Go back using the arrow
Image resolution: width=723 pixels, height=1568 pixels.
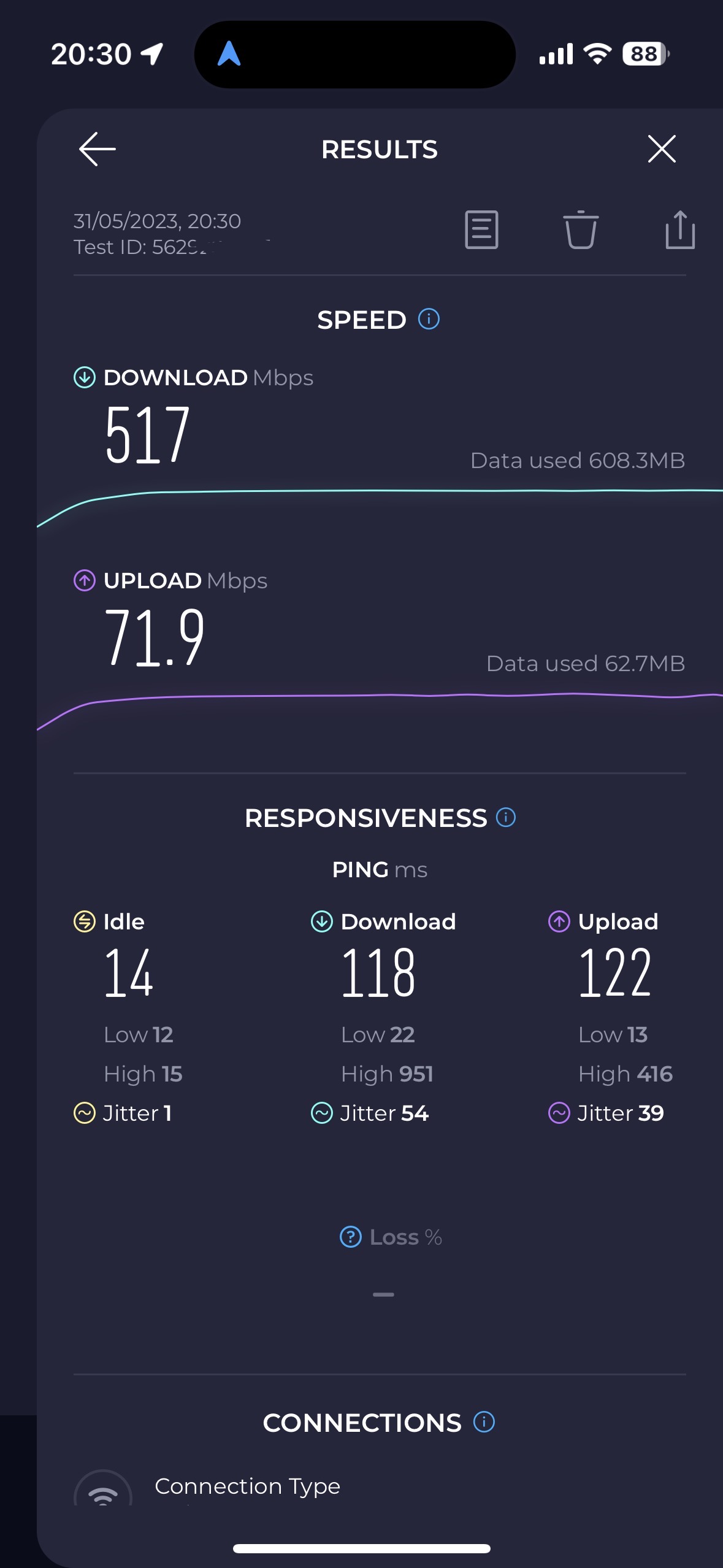tap(98, 149)
